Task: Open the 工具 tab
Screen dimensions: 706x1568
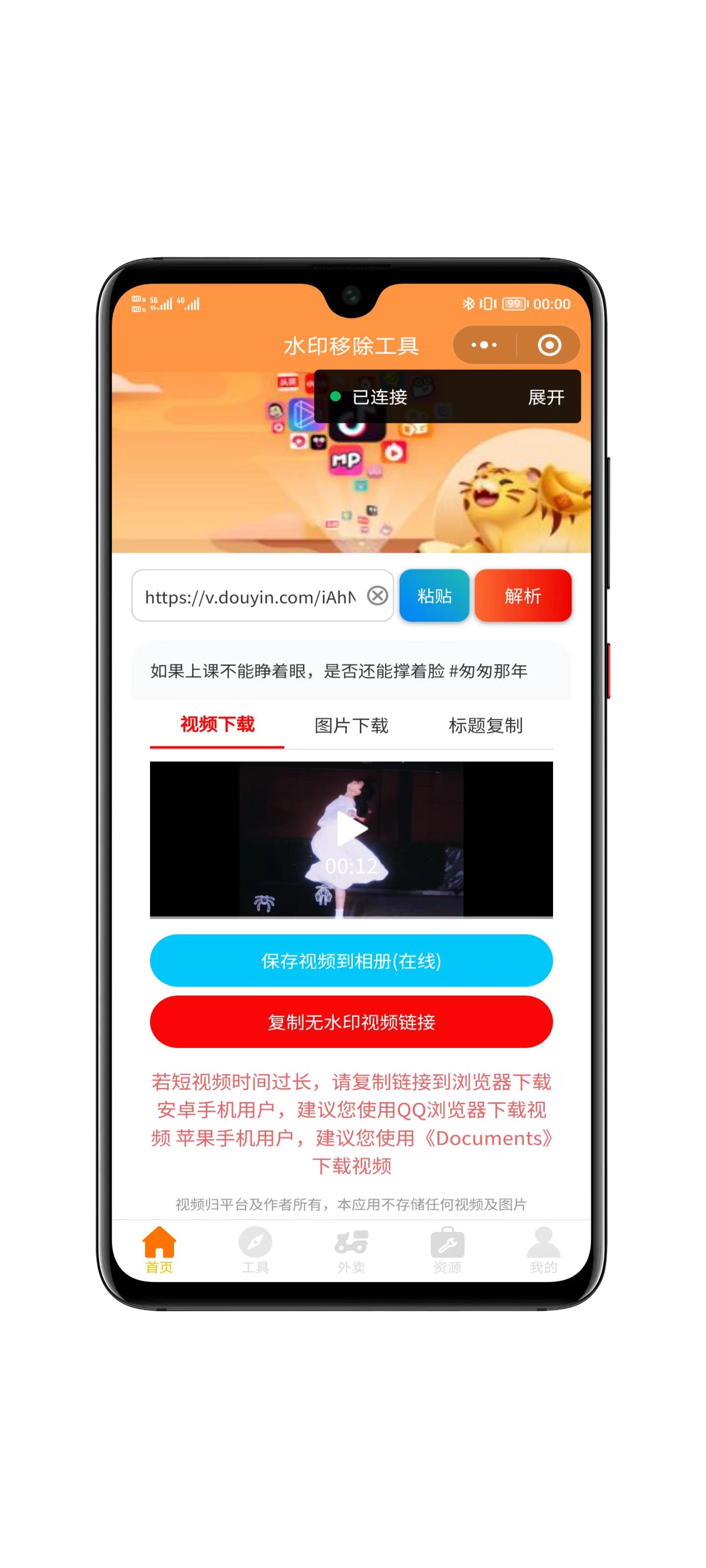Action: [x=255, y=1249]
